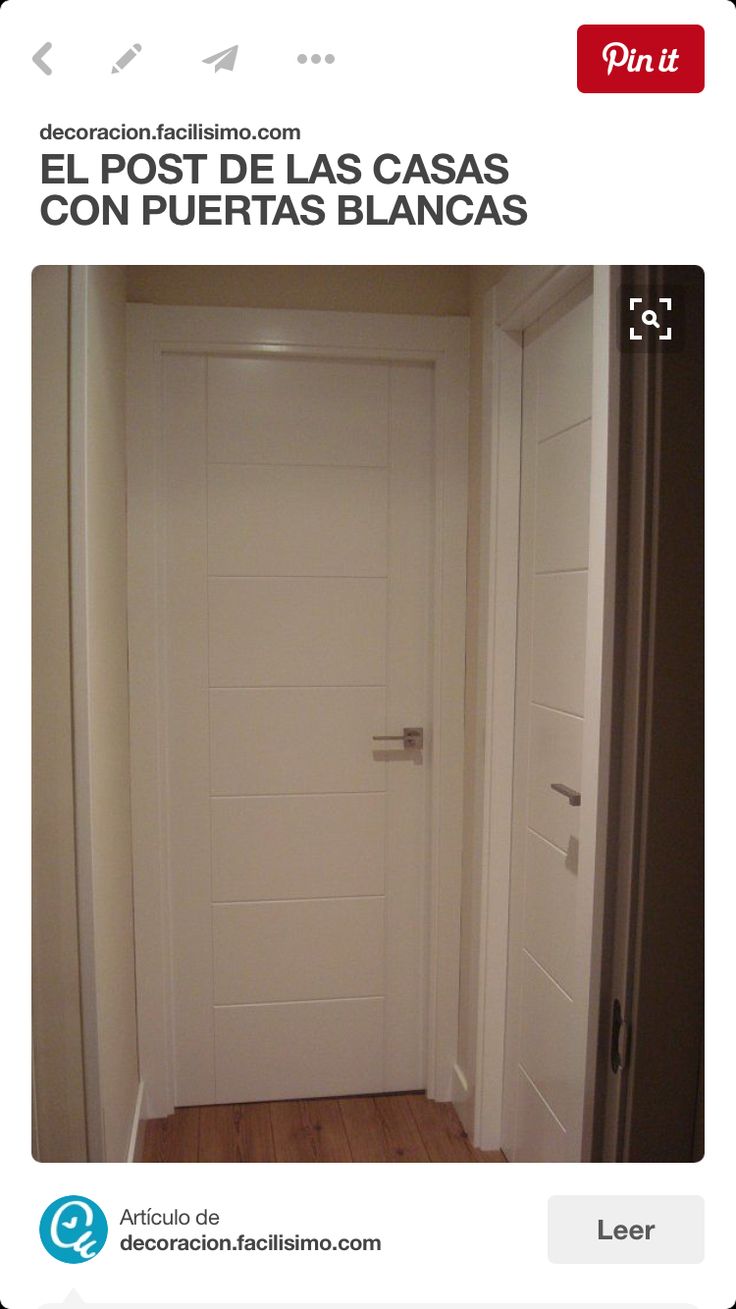Open the decoracion.facilisimo.com article source

coord(250,1243)
